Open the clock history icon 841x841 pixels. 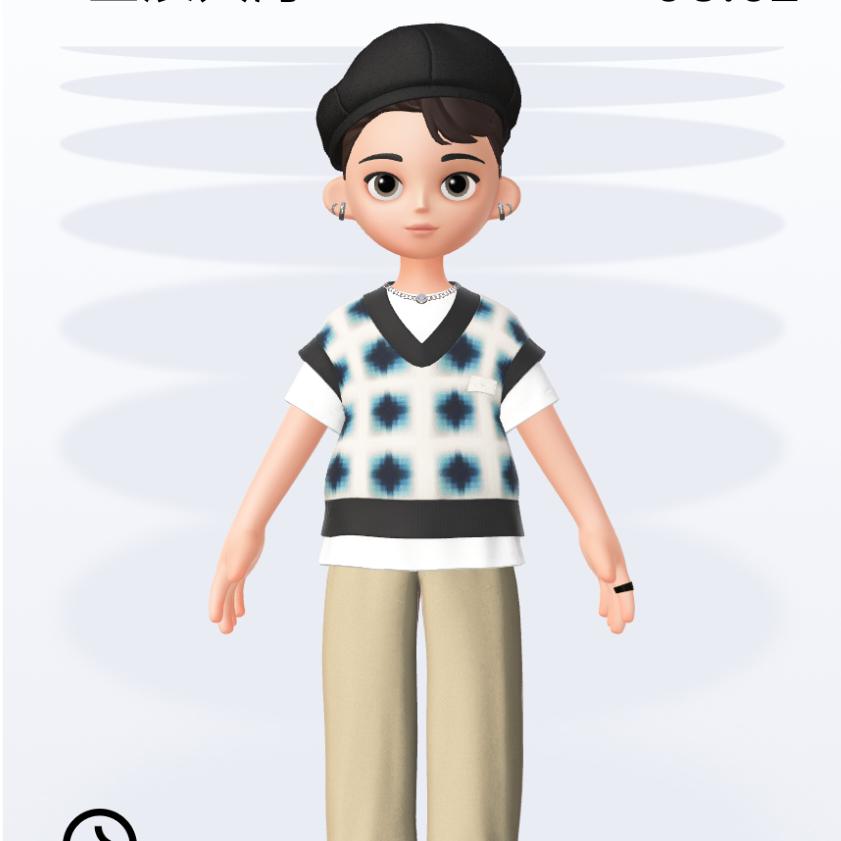(100, 829)
